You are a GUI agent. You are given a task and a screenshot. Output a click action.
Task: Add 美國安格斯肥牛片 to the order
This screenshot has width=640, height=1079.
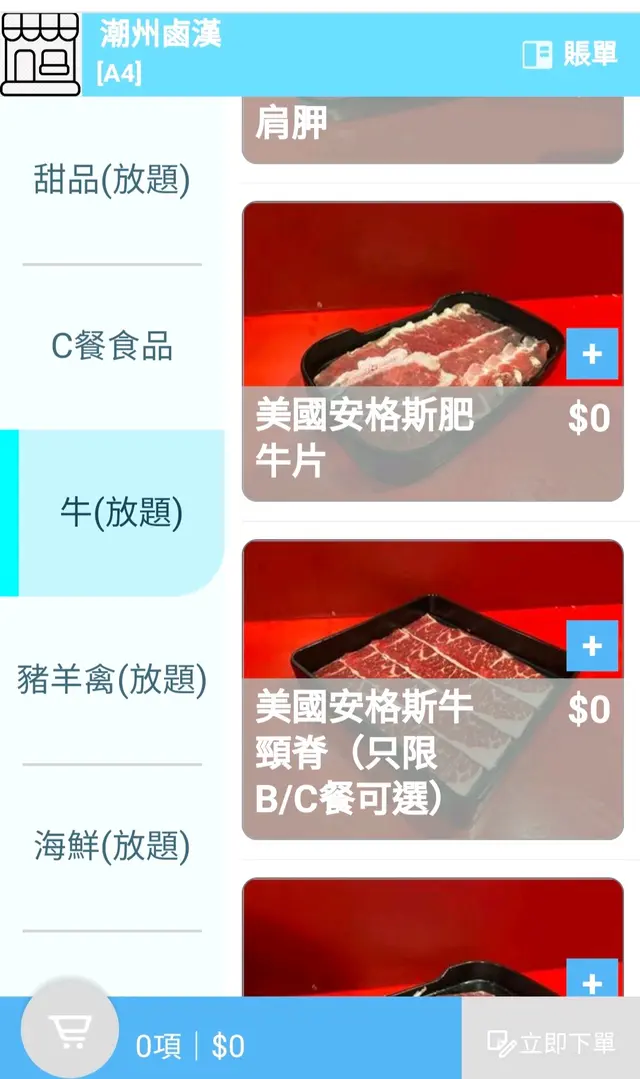pos(592,354)
